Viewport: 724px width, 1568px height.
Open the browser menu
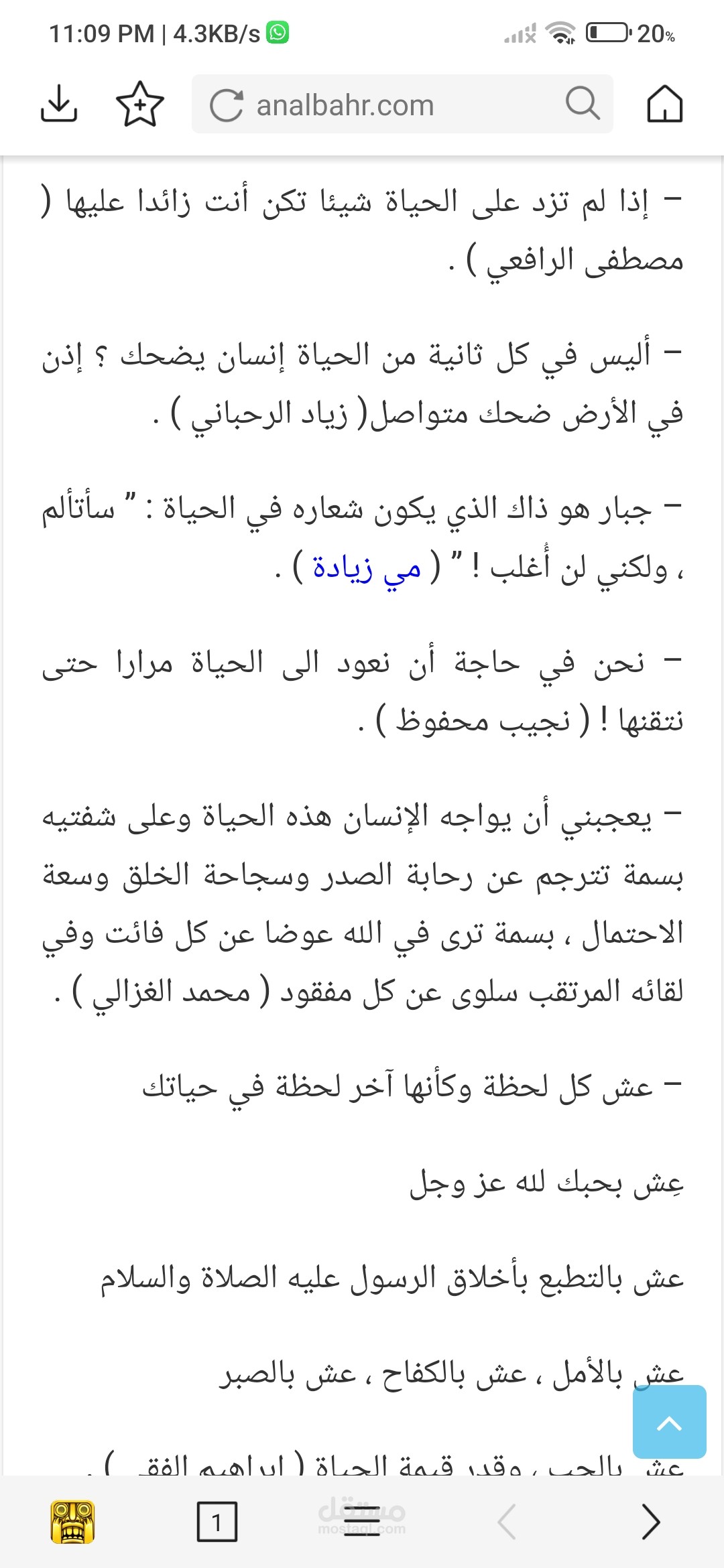[x=362, y=1522]
